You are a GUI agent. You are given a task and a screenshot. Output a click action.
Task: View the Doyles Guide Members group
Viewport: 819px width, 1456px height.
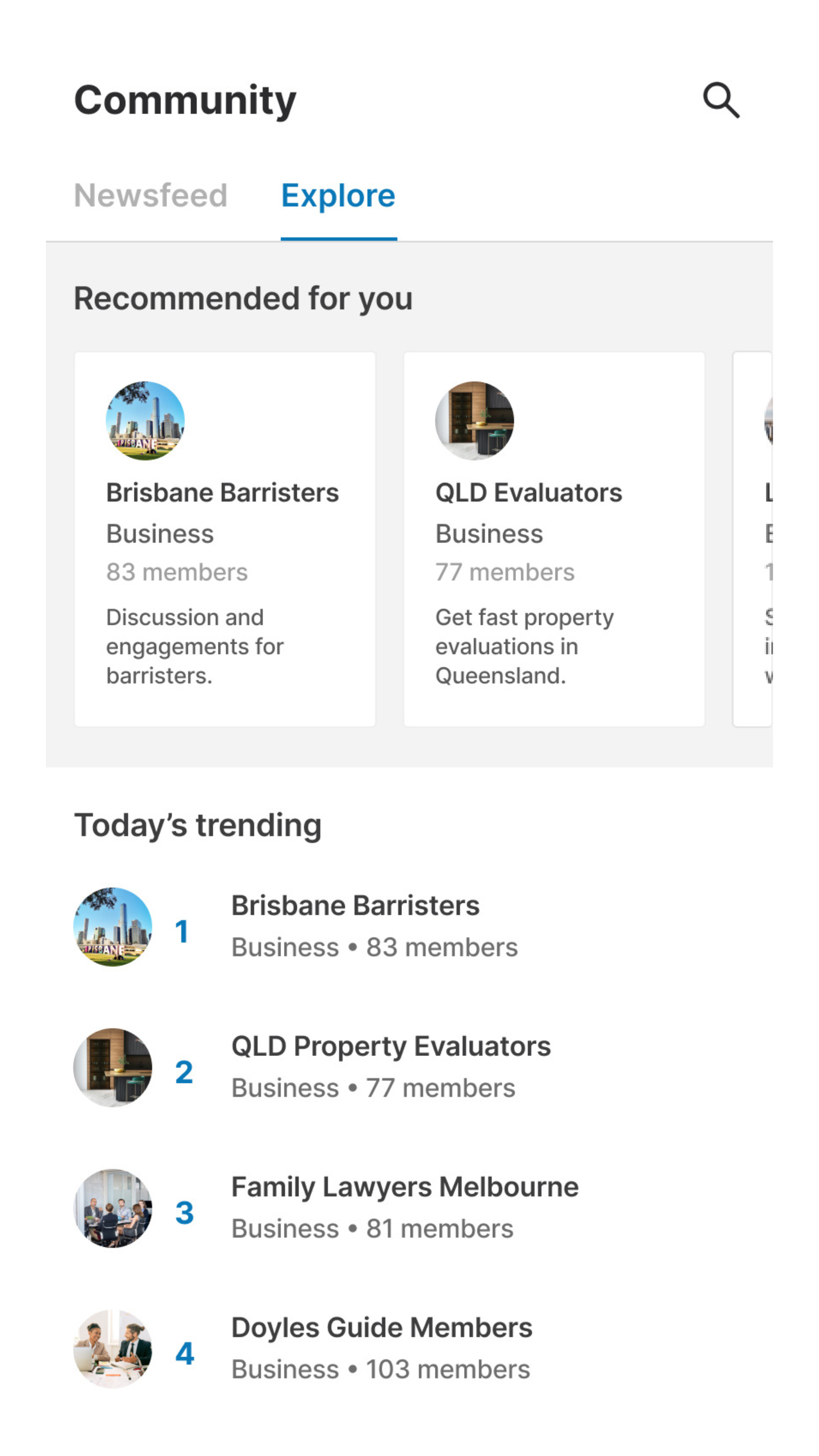(x=381, y=1348)
